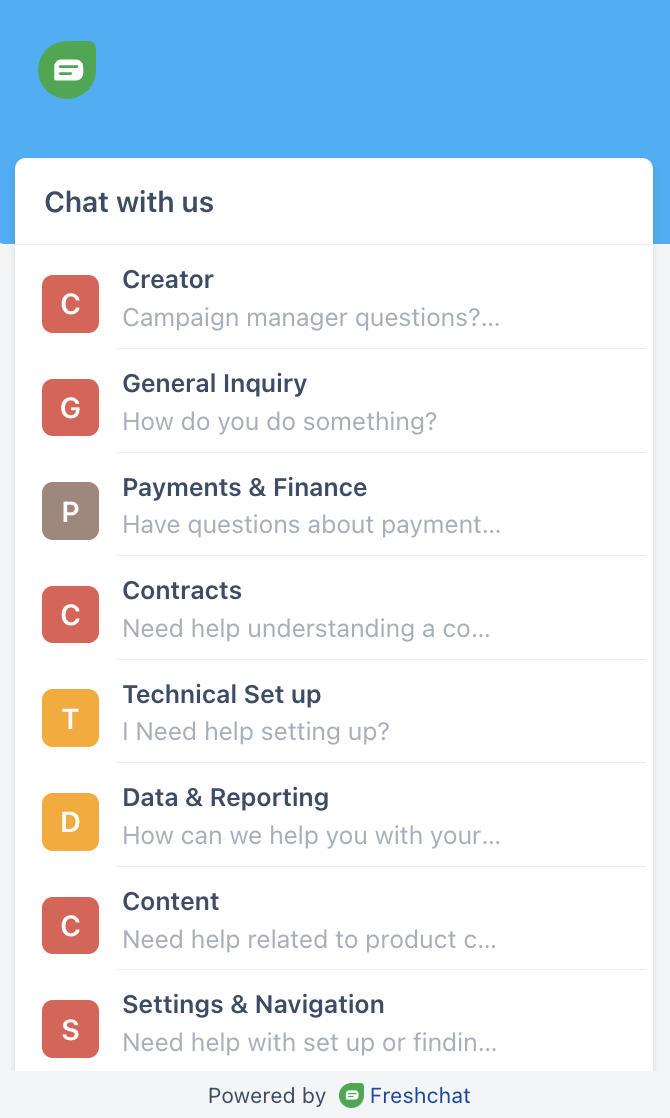The height and width of the screenshot is (1118, 670).
Task: Open the Creator chat channel
Action: [334, 298]
